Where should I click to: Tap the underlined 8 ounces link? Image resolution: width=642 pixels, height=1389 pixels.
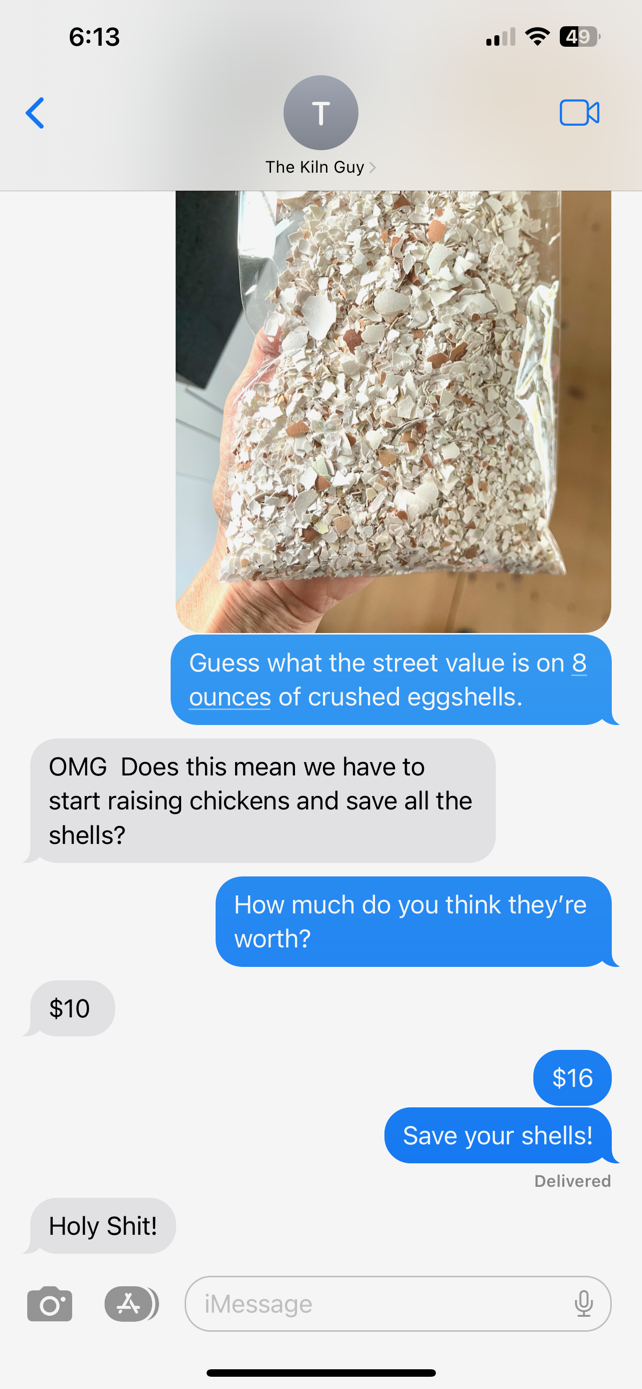tap(230, 697)
